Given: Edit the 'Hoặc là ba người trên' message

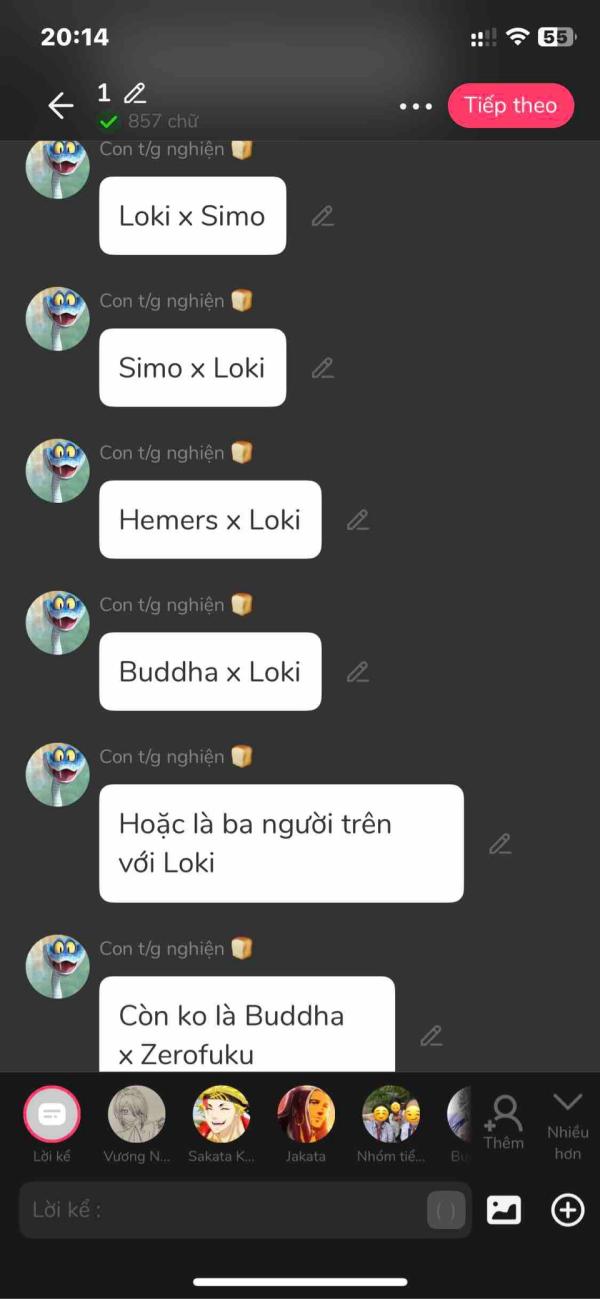Looking at the screenshot, I should (x=500, y=844).
